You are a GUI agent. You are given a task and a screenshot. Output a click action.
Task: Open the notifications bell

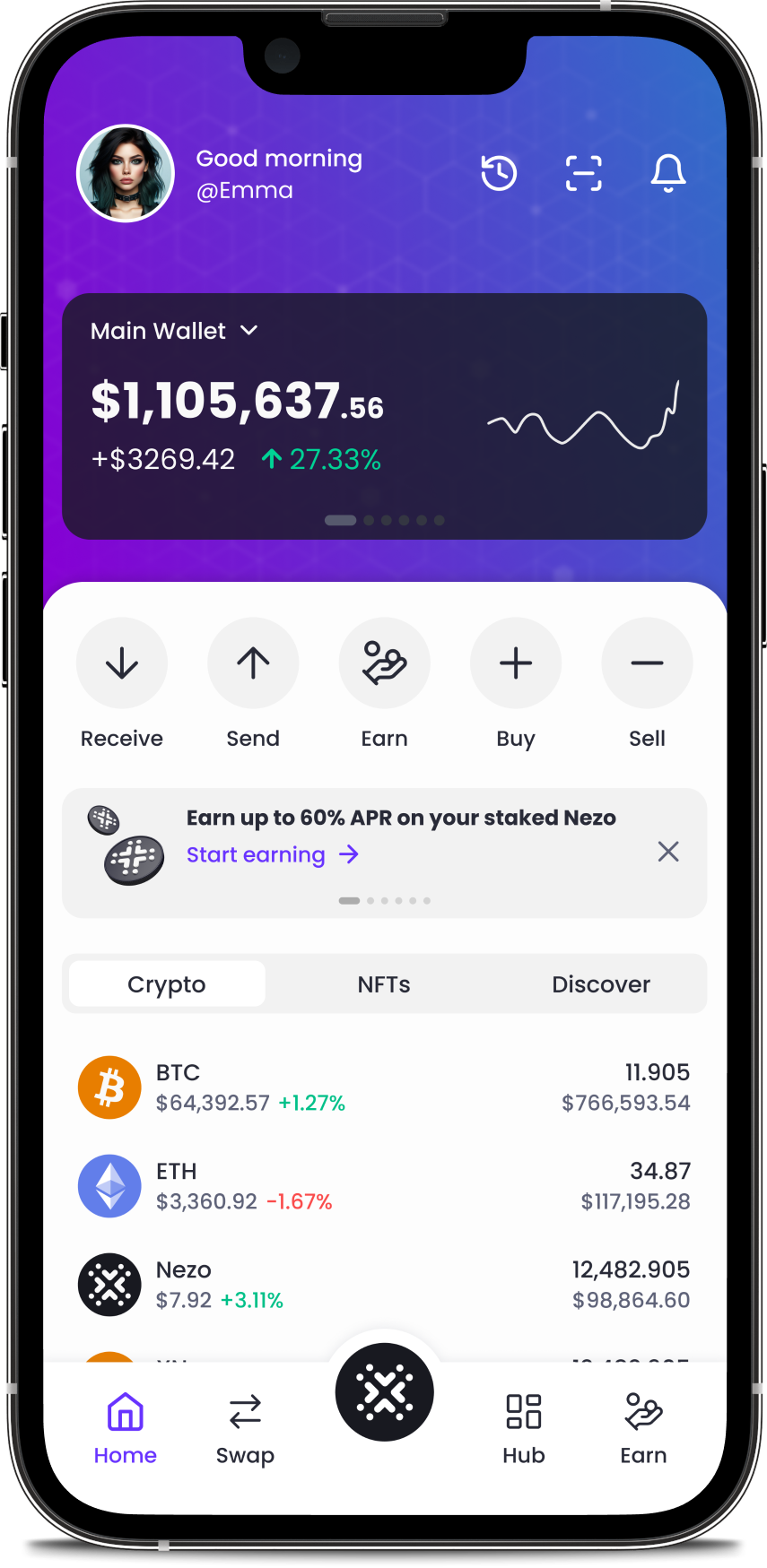668,173
